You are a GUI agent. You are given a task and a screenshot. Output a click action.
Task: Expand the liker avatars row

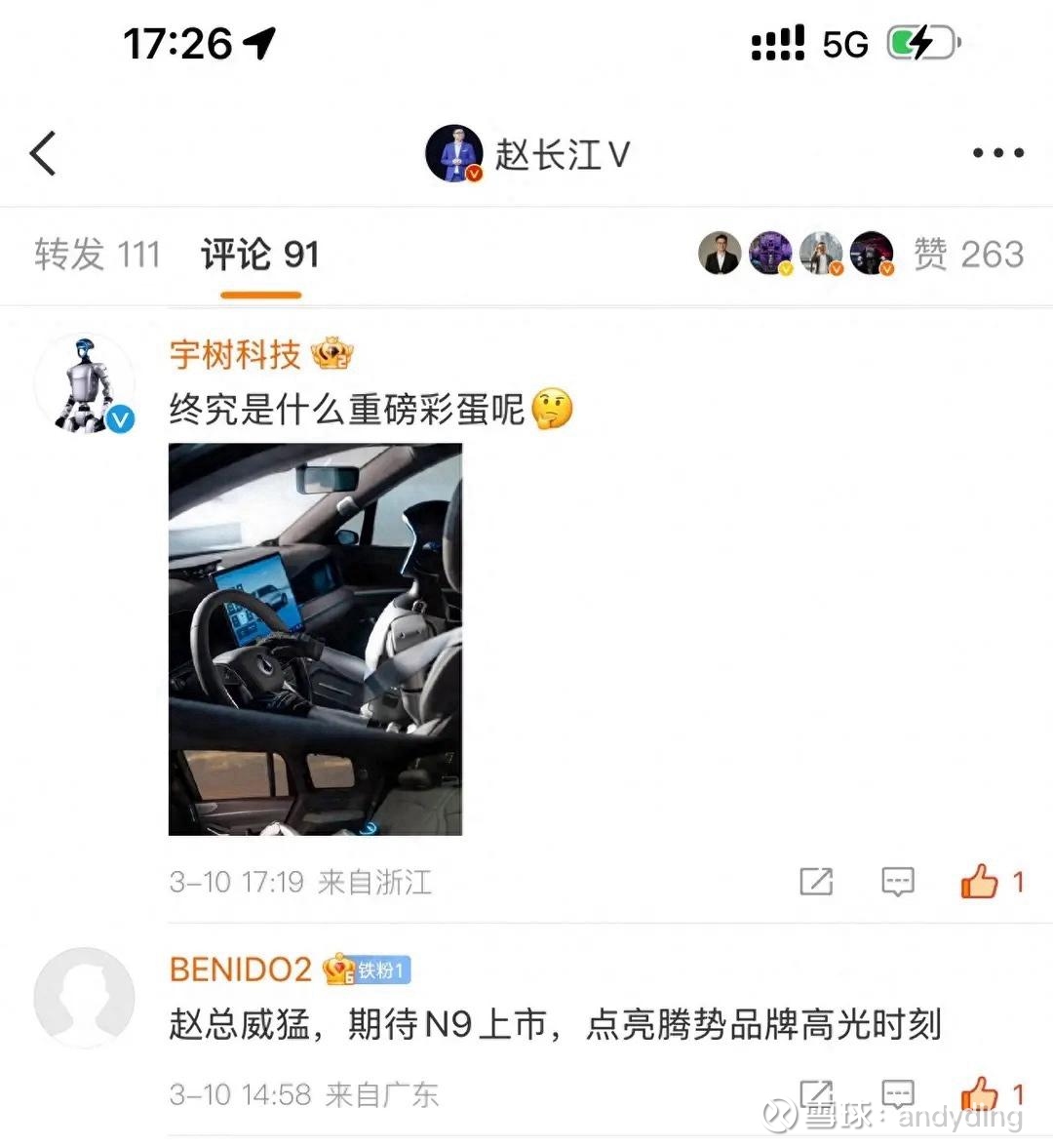(798, 254)
